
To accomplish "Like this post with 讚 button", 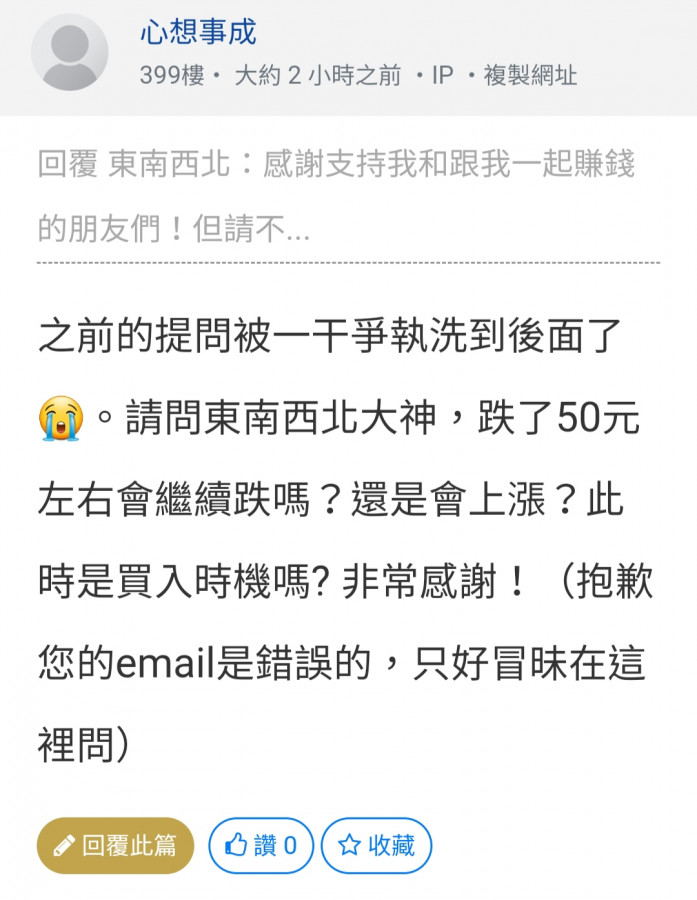I will tap(261, 846).
